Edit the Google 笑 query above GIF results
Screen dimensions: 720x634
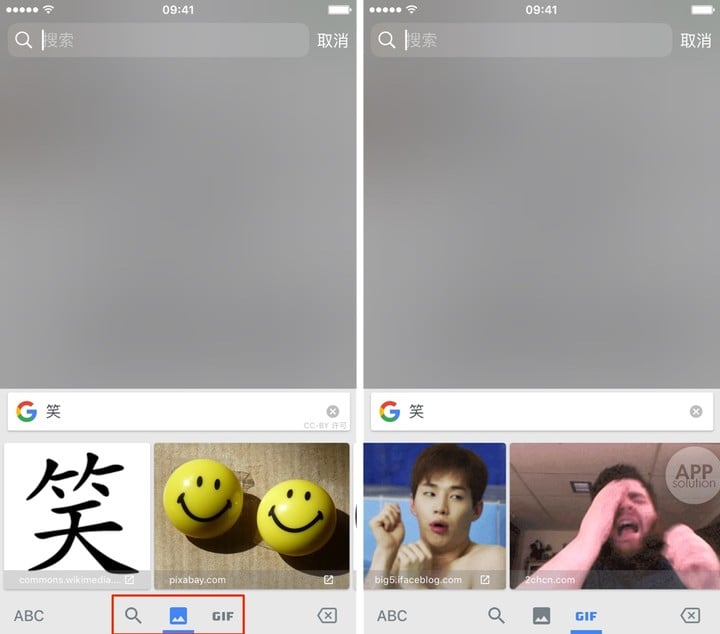(540, 412)
